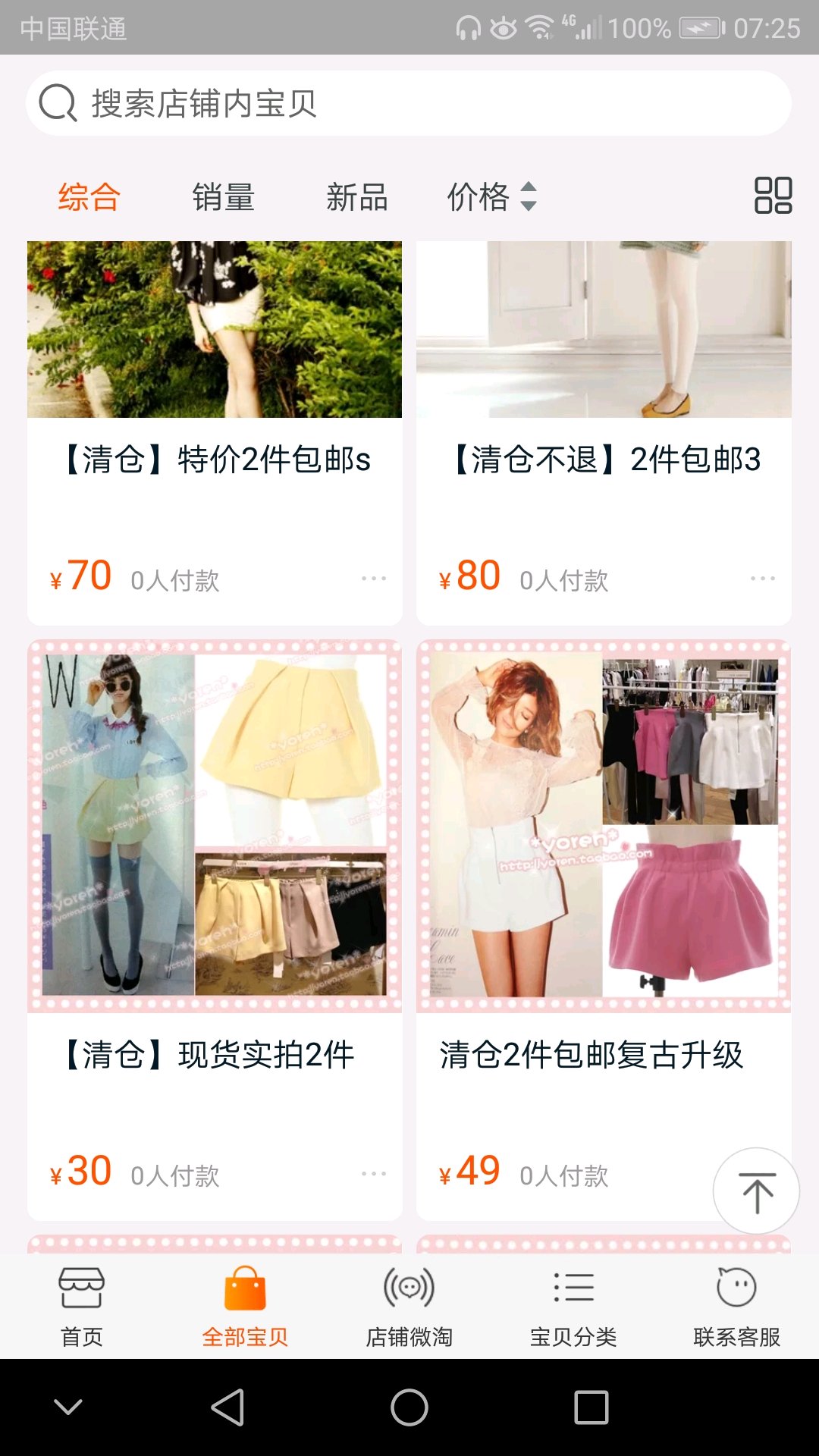Image resolution: width=819 pixels, height=1456 pixels.
Task: Sort products by 销量
Action: coord(223,197)
